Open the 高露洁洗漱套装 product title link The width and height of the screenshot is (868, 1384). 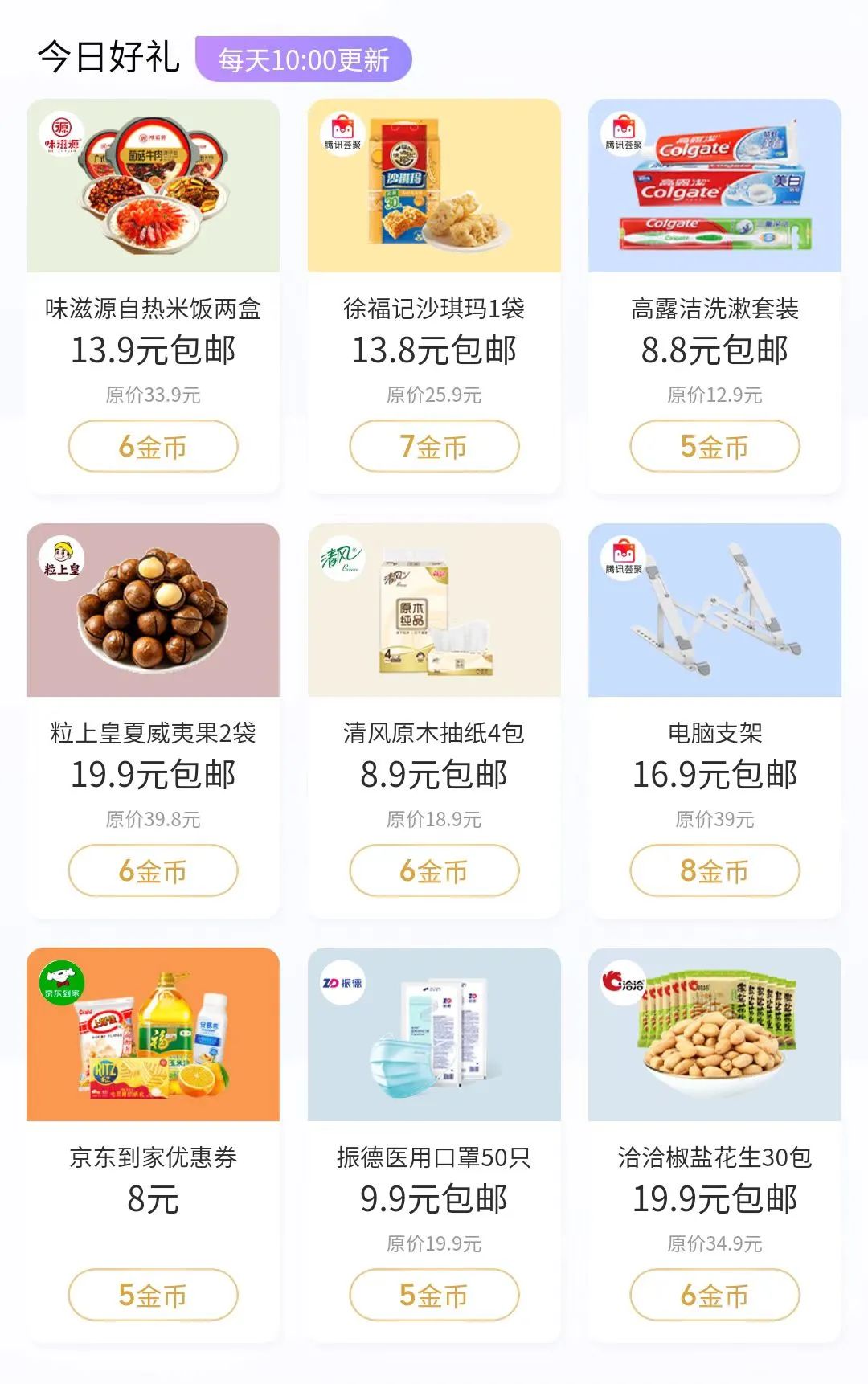pyautogui.click(x=712, y=309)
